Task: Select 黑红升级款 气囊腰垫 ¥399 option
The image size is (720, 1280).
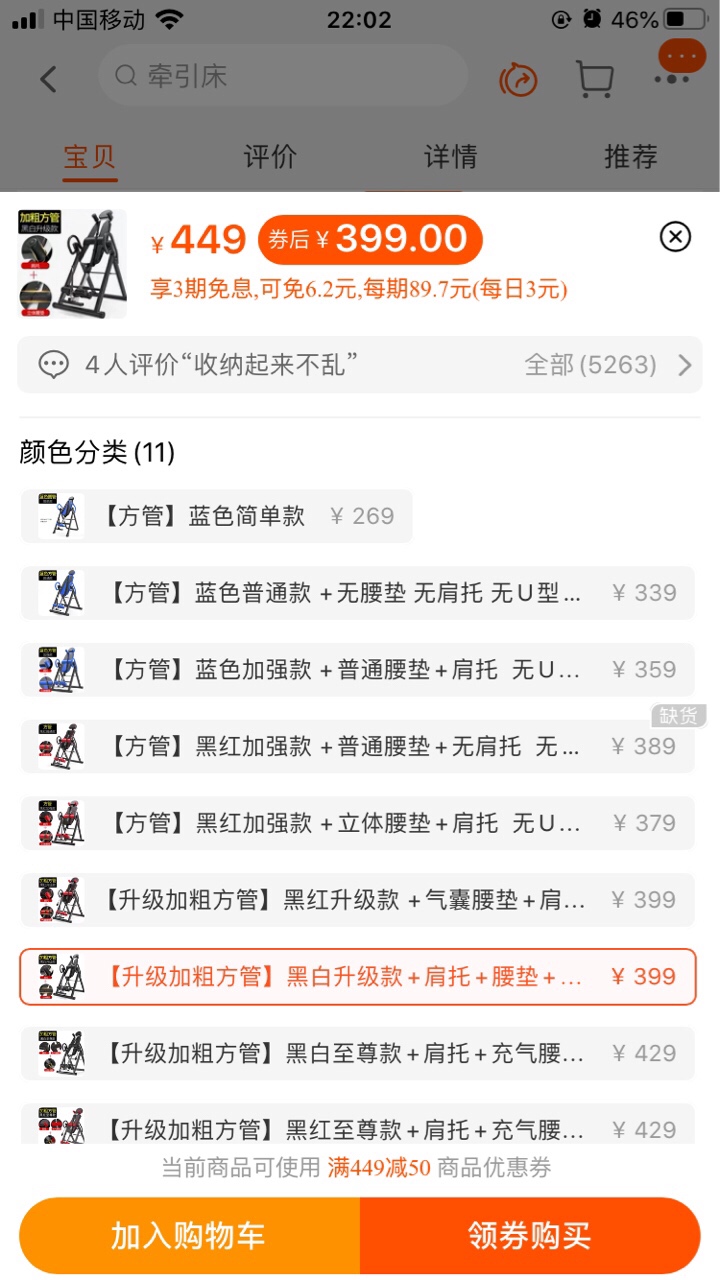Action: pyautogui.click(x=357, y=900)
